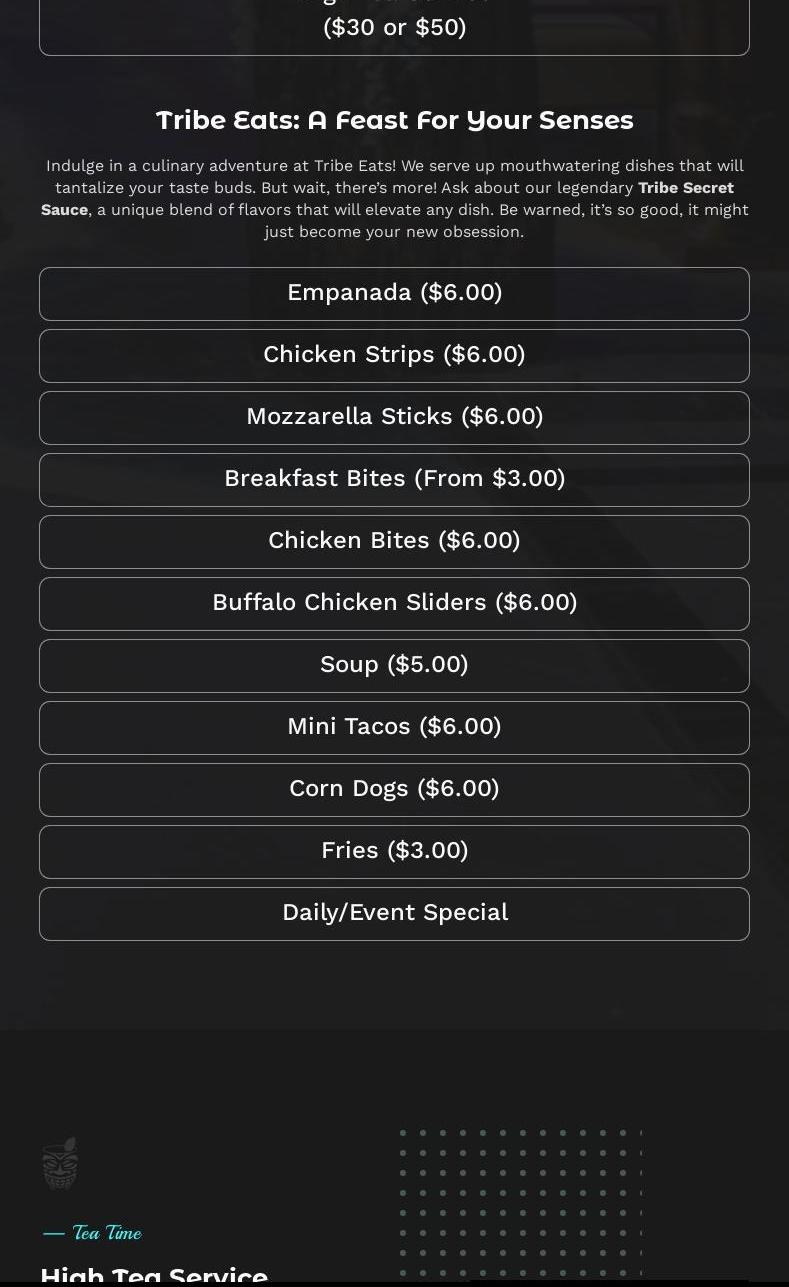
Task: Select Buffalo Chicken Sliders
Action: pyautogui.click(x=394, y=603)
